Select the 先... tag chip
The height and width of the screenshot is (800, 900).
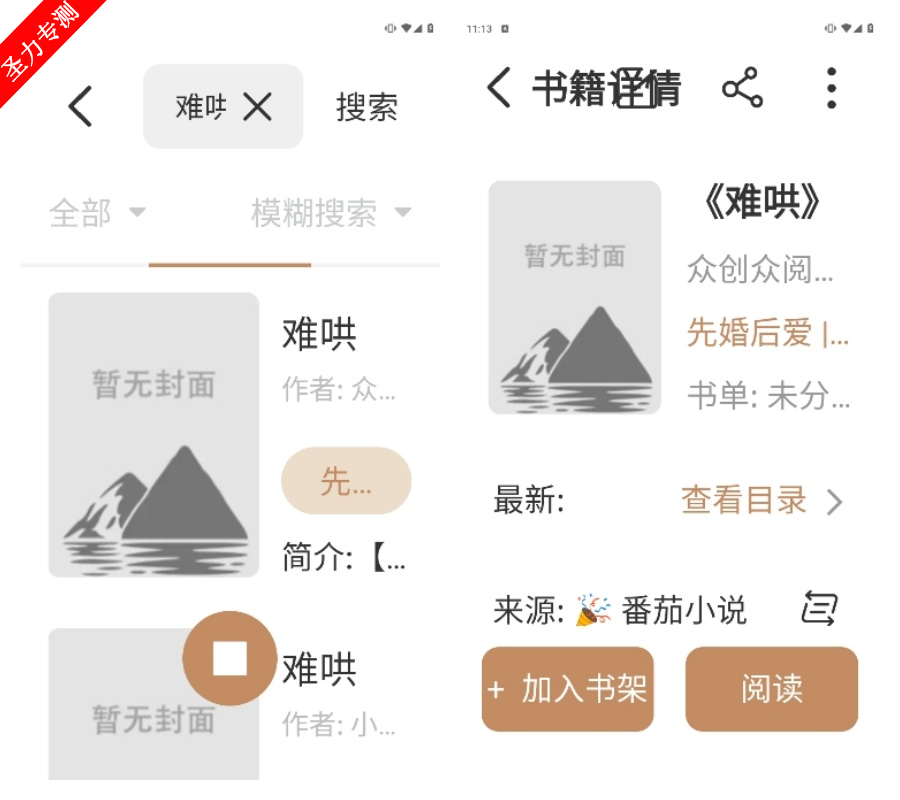(346, 481)
